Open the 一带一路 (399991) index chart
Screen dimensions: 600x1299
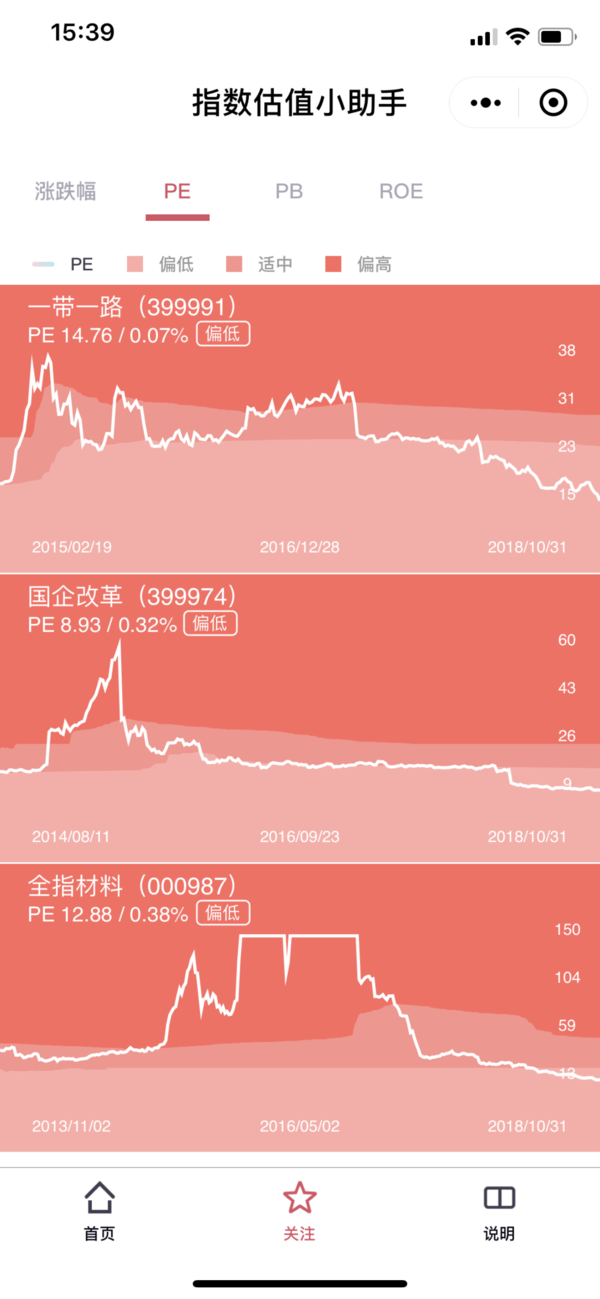coord(300,428)
